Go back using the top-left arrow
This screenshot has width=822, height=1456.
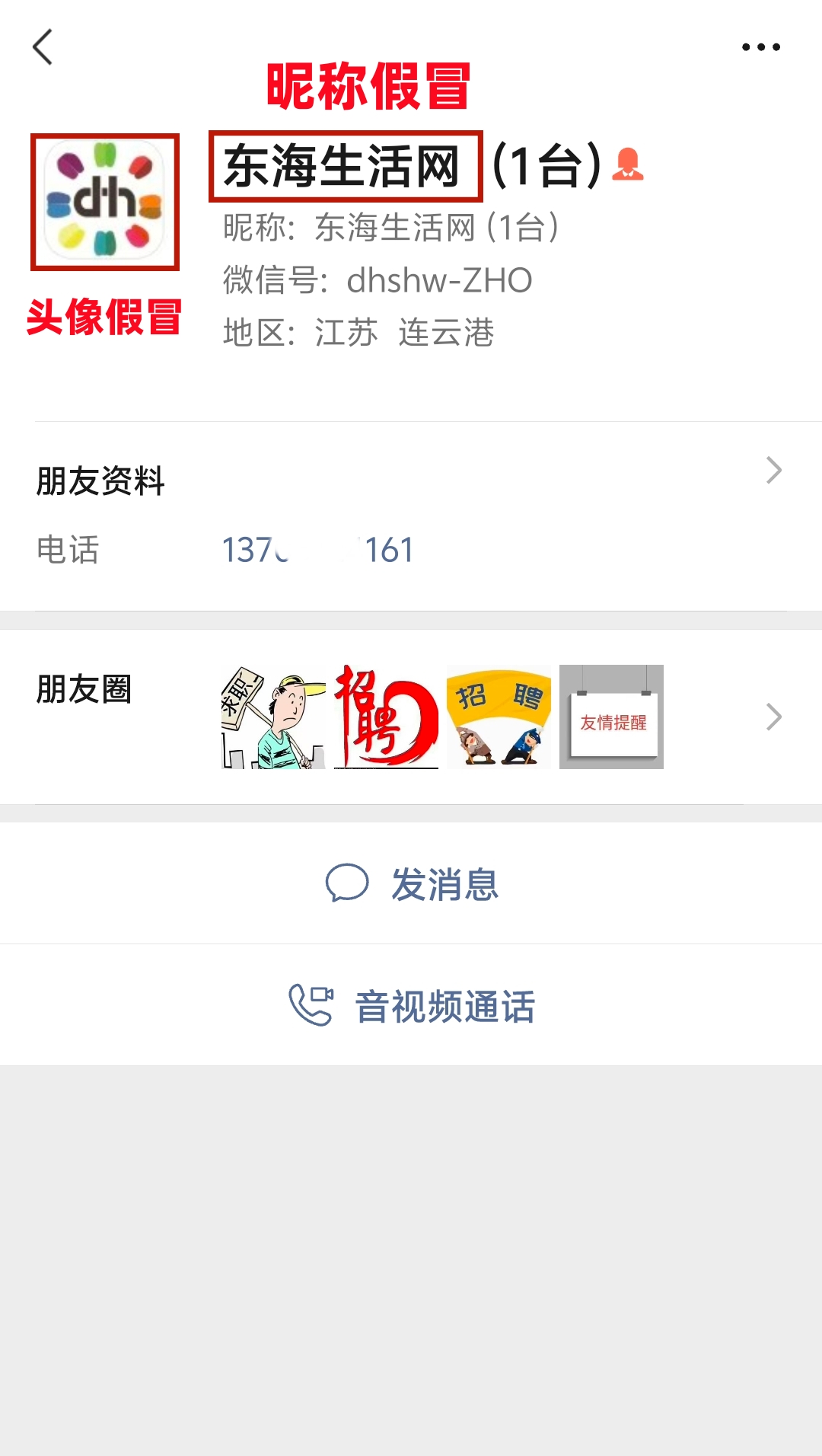click(x=43, y=47)
